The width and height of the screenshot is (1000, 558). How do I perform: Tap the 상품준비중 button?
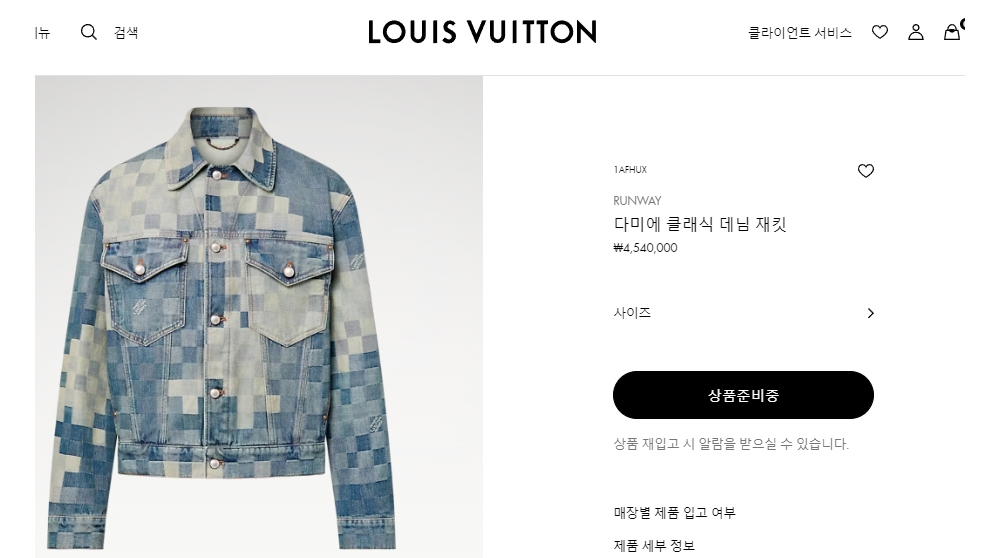tap(743, 395)
